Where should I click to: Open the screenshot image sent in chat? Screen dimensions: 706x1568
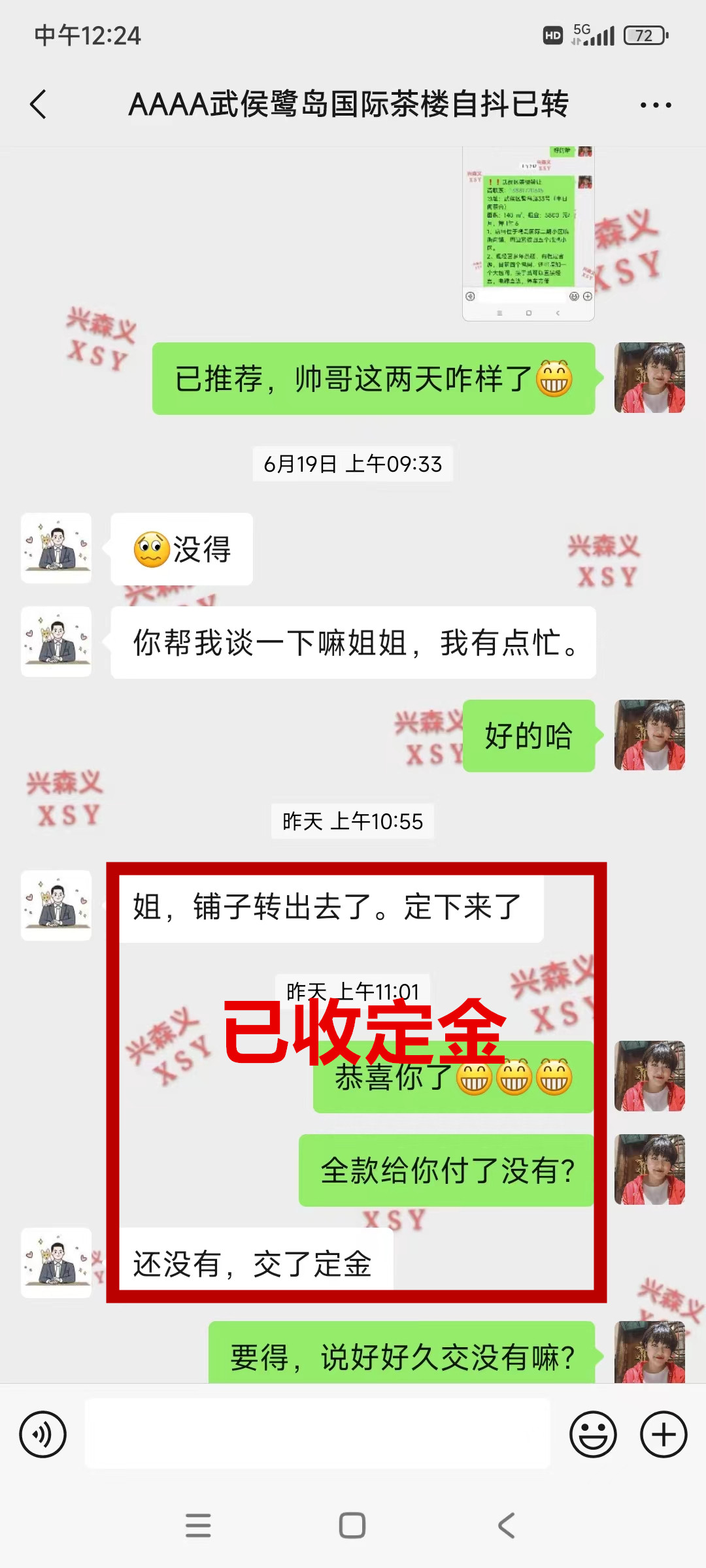point(528,234)
